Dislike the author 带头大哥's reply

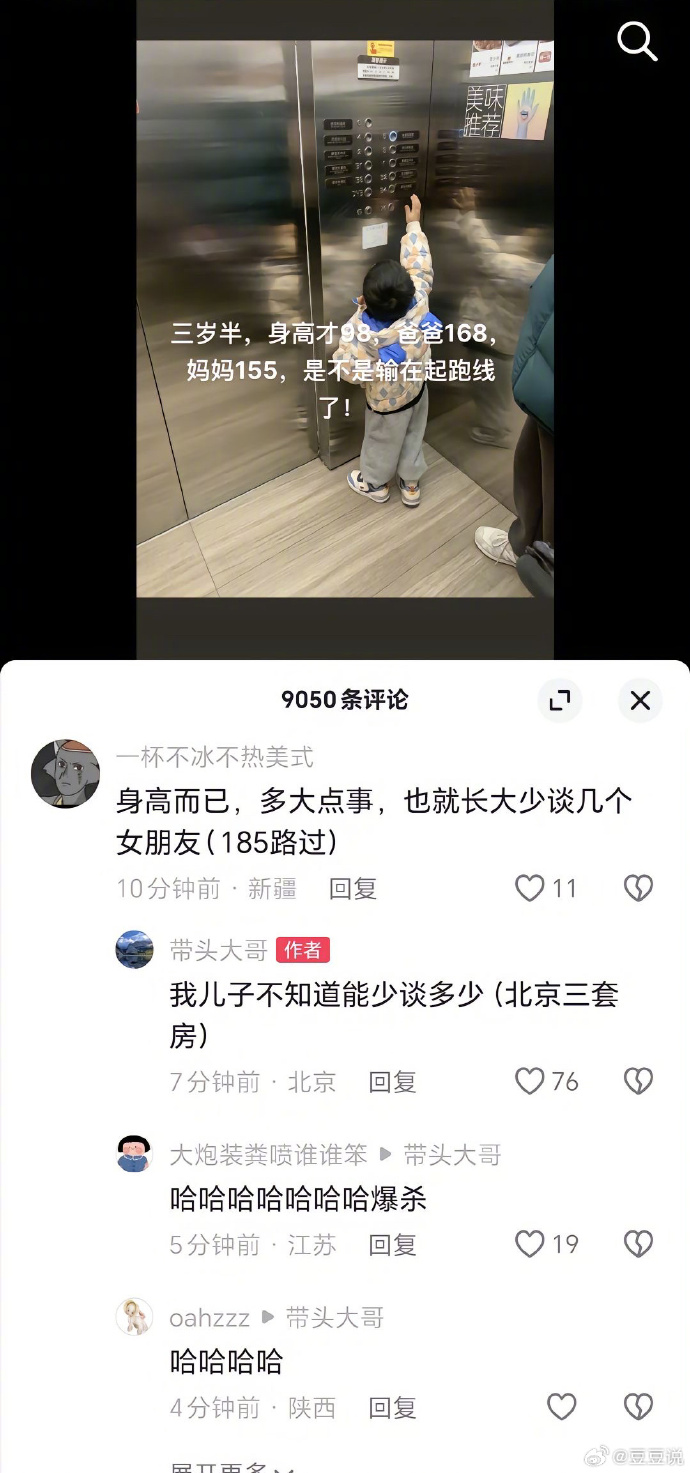[x=638, y=1081]
